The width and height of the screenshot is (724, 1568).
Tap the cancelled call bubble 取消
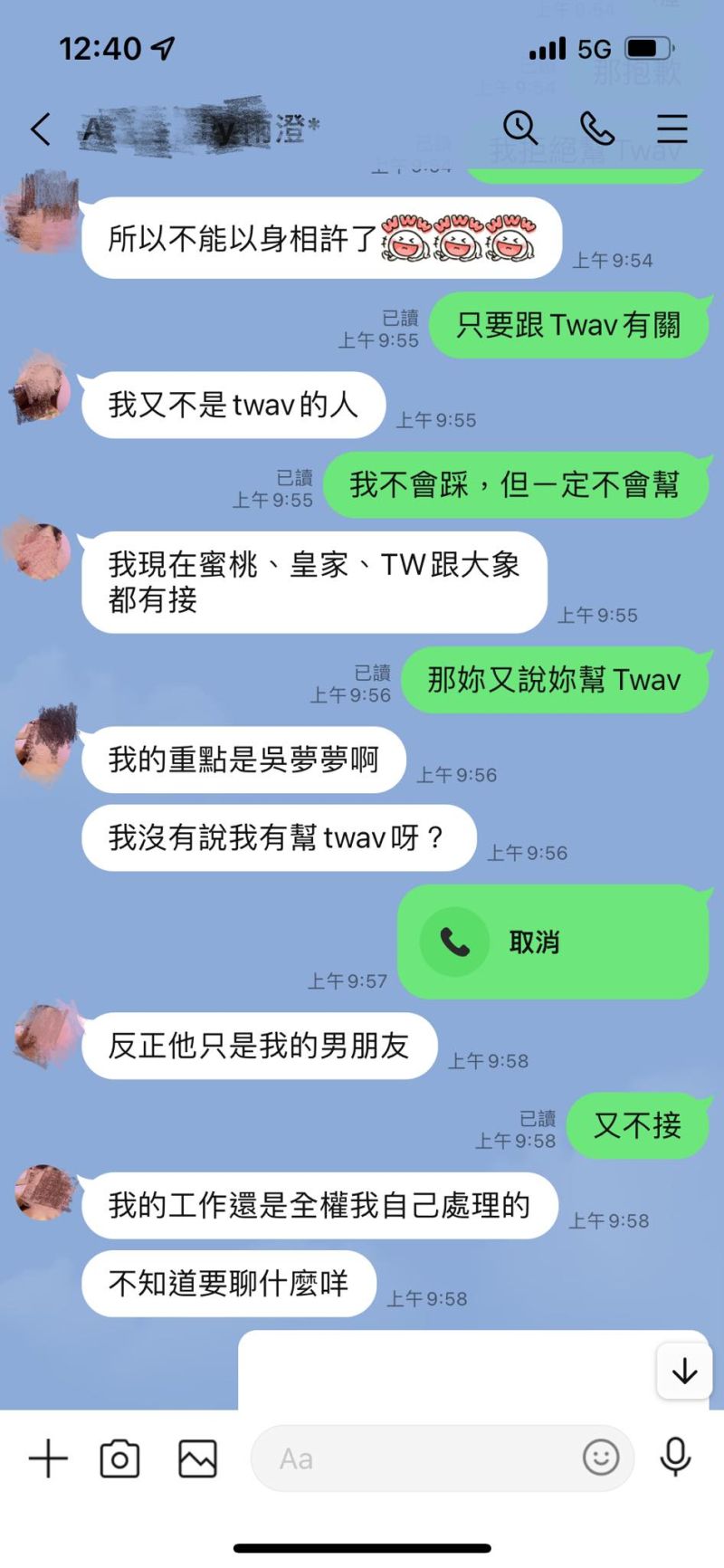(x=553, y=942)
